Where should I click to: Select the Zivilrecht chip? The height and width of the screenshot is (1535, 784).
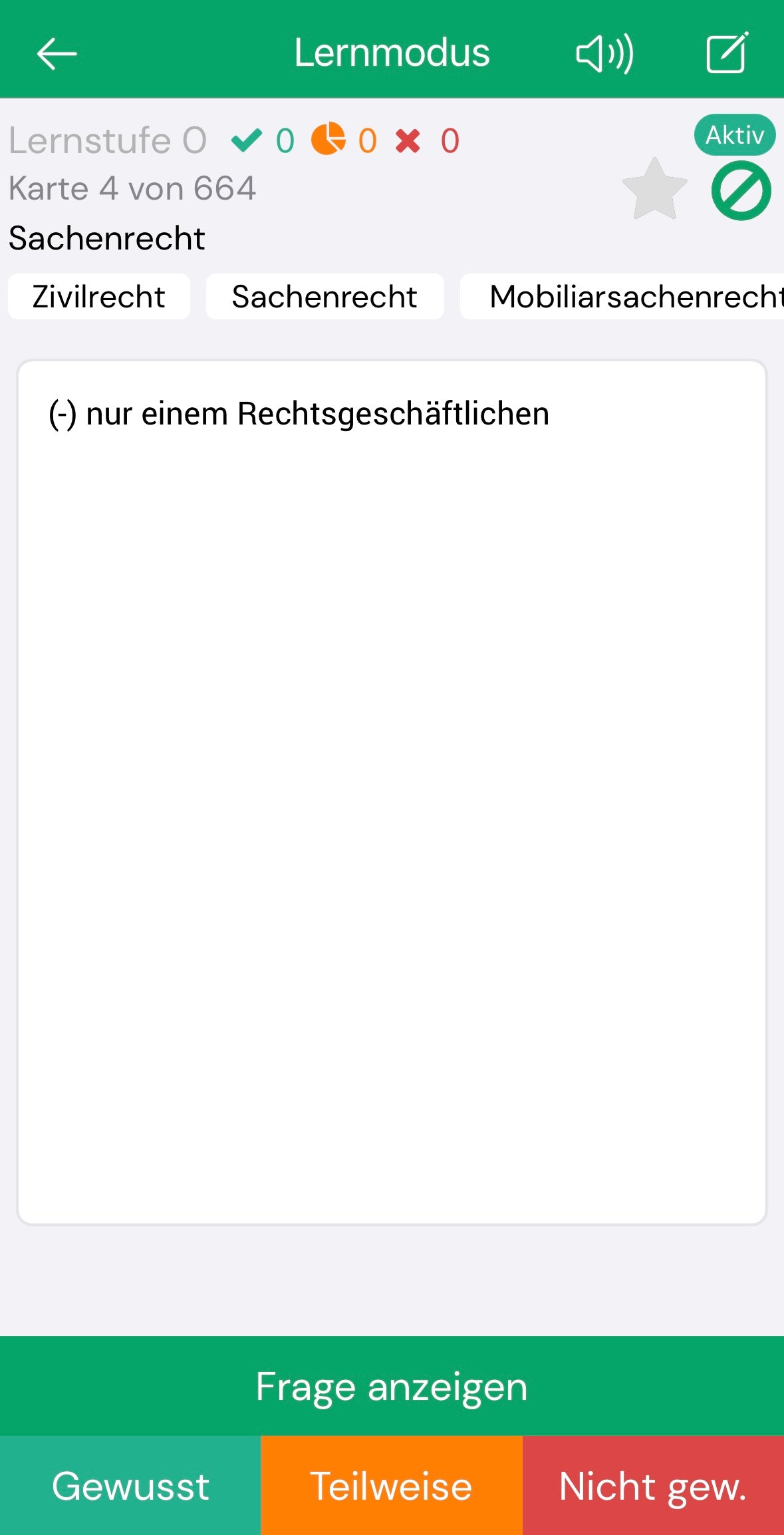[99, 297]
